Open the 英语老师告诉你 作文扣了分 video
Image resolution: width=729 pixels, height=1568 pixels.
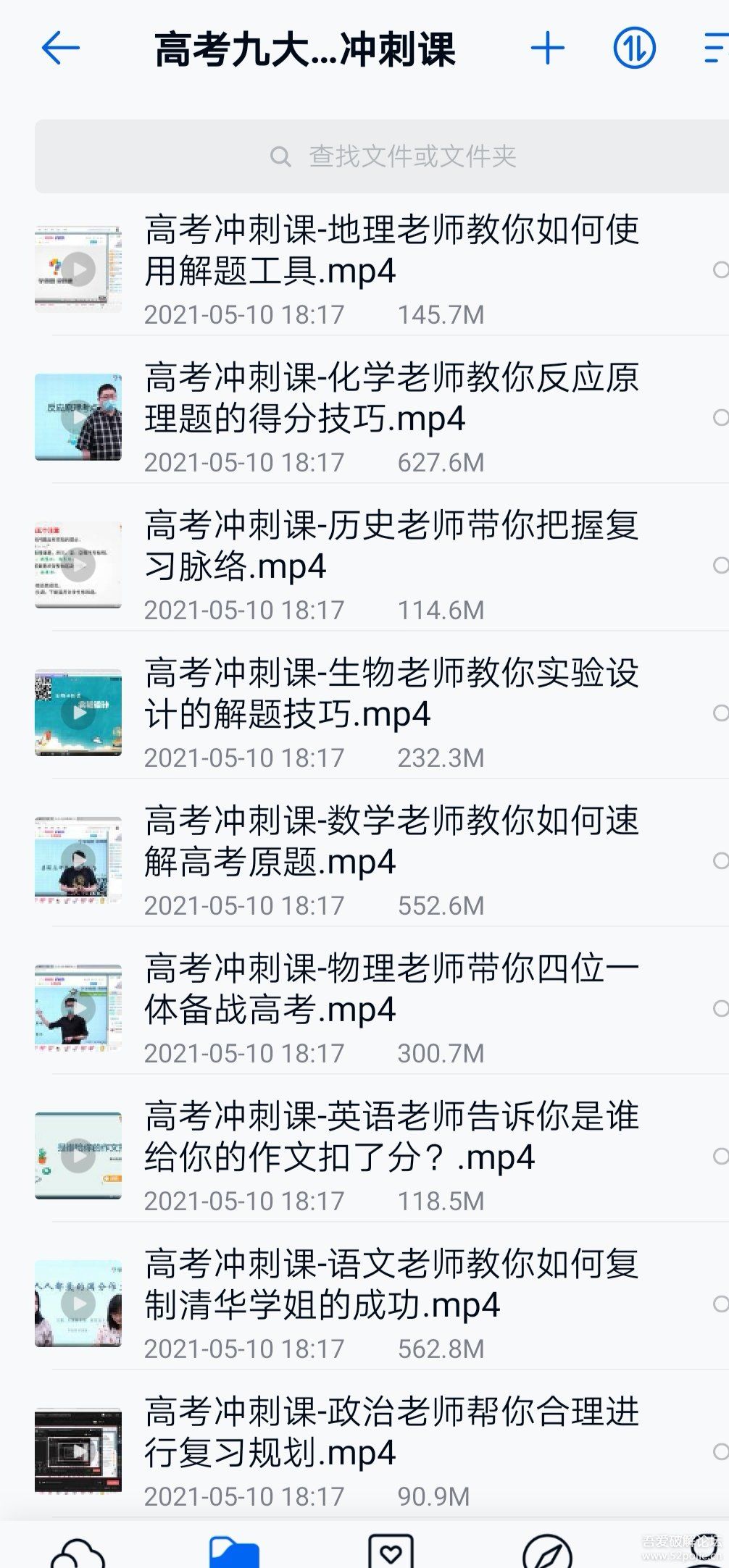(391, 1137)
